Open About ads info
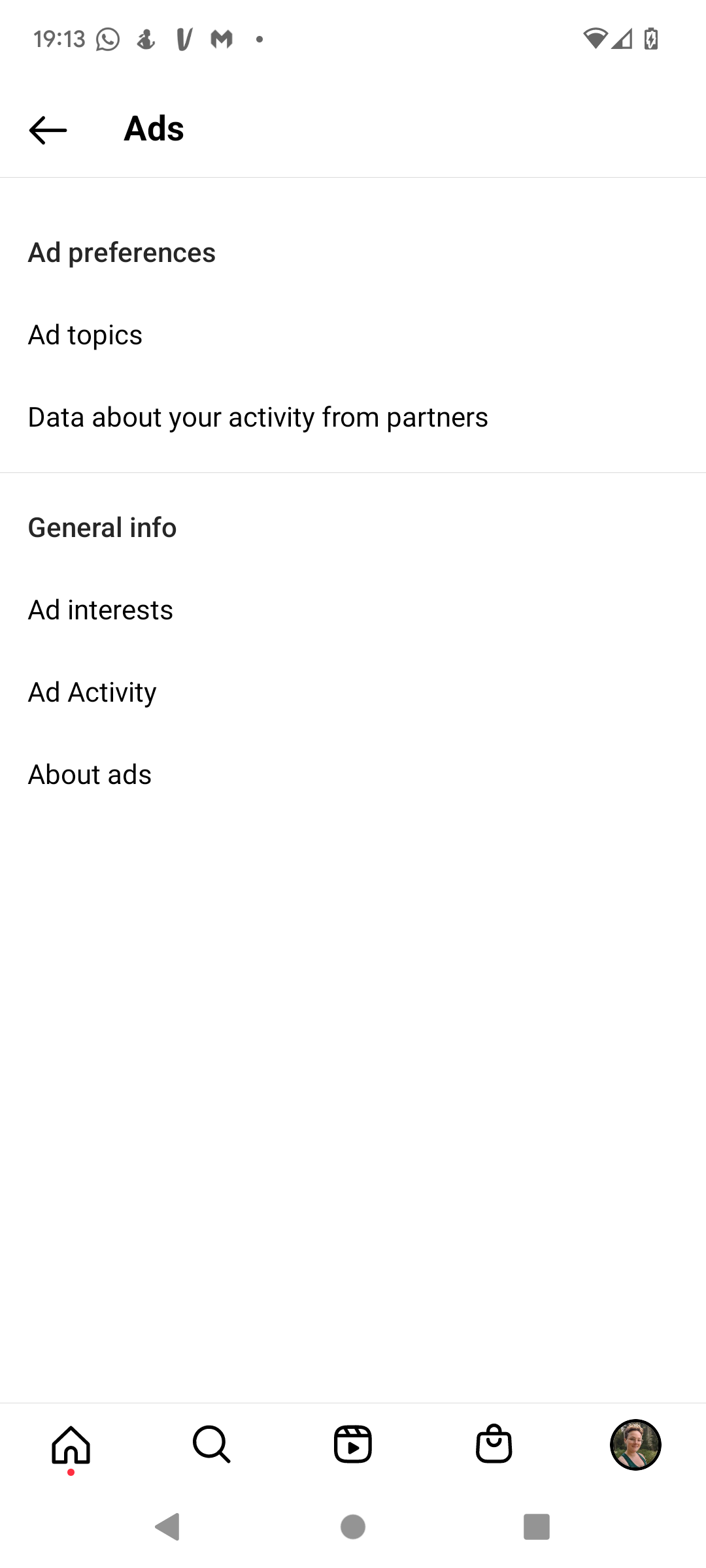This screenshot has width=706, height=1568. (x=90, y=775)
